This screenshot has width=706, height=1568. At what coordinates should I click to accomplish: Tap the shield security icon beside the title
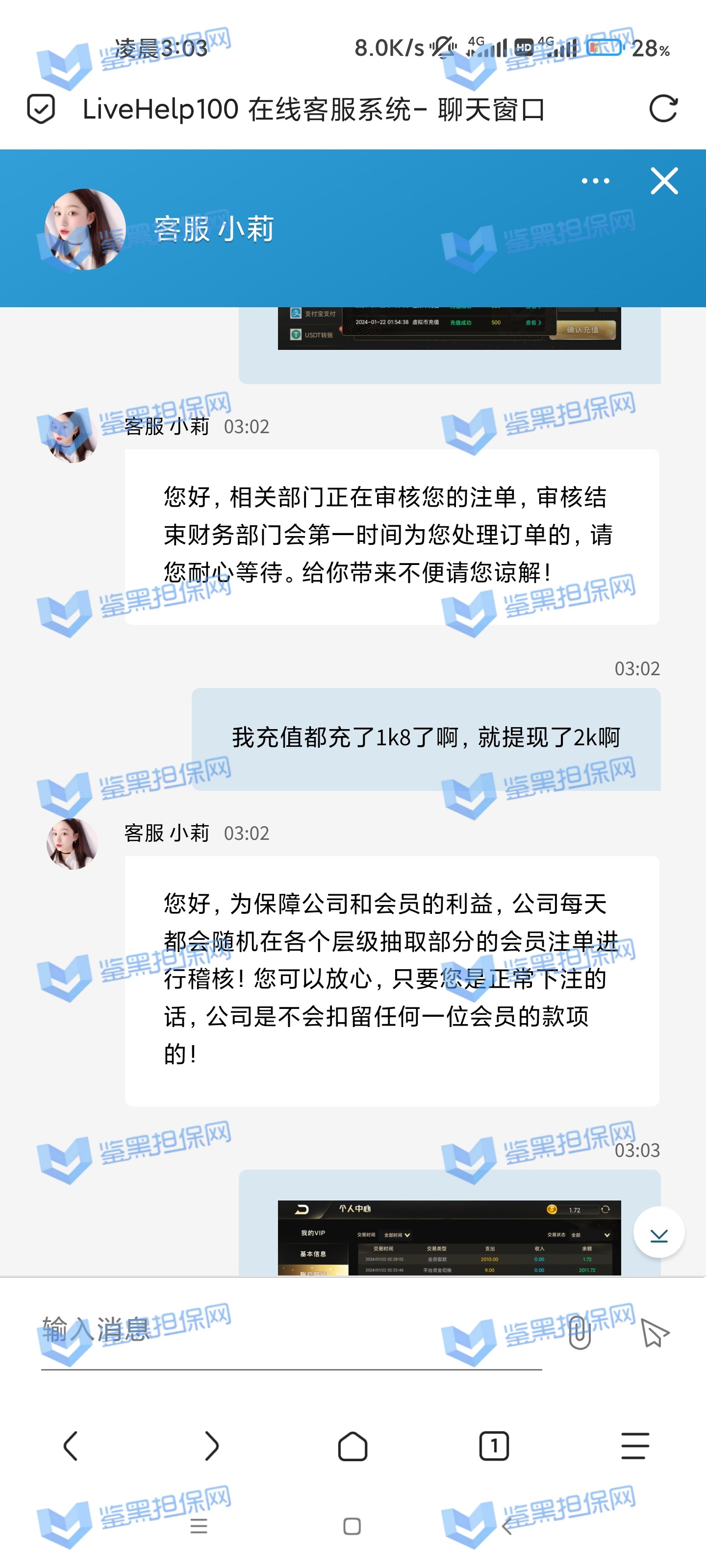click(41, 110)
